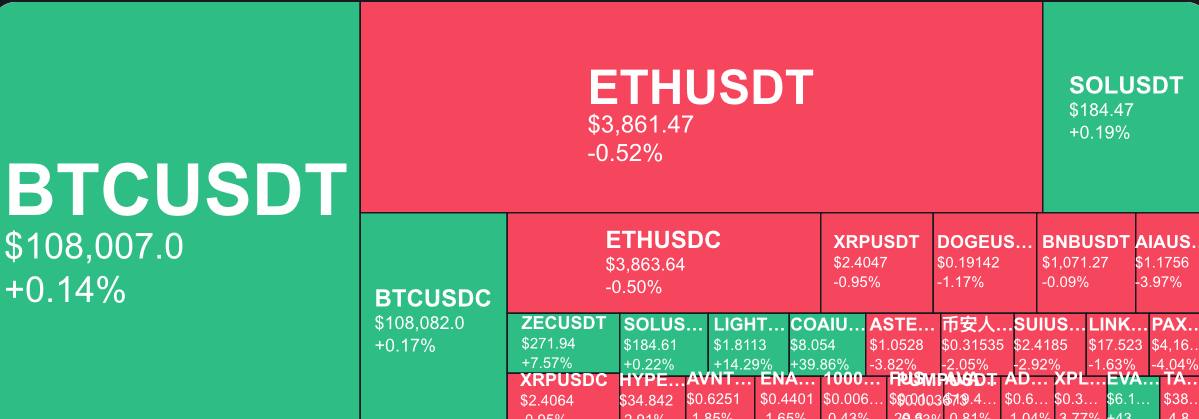Open the ZECUSDT tile up 7.57%

(564, 342)
